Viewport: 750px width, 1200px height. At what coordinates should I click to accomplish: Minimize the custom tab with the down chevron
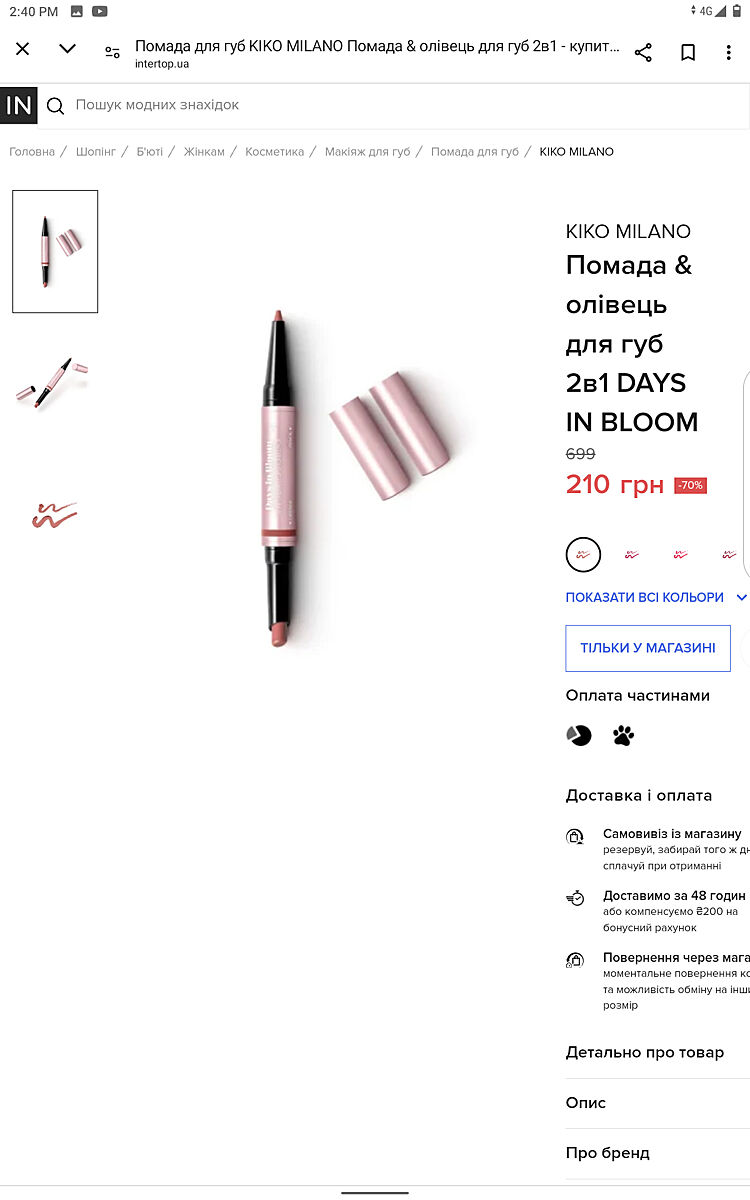click(67, 48)
